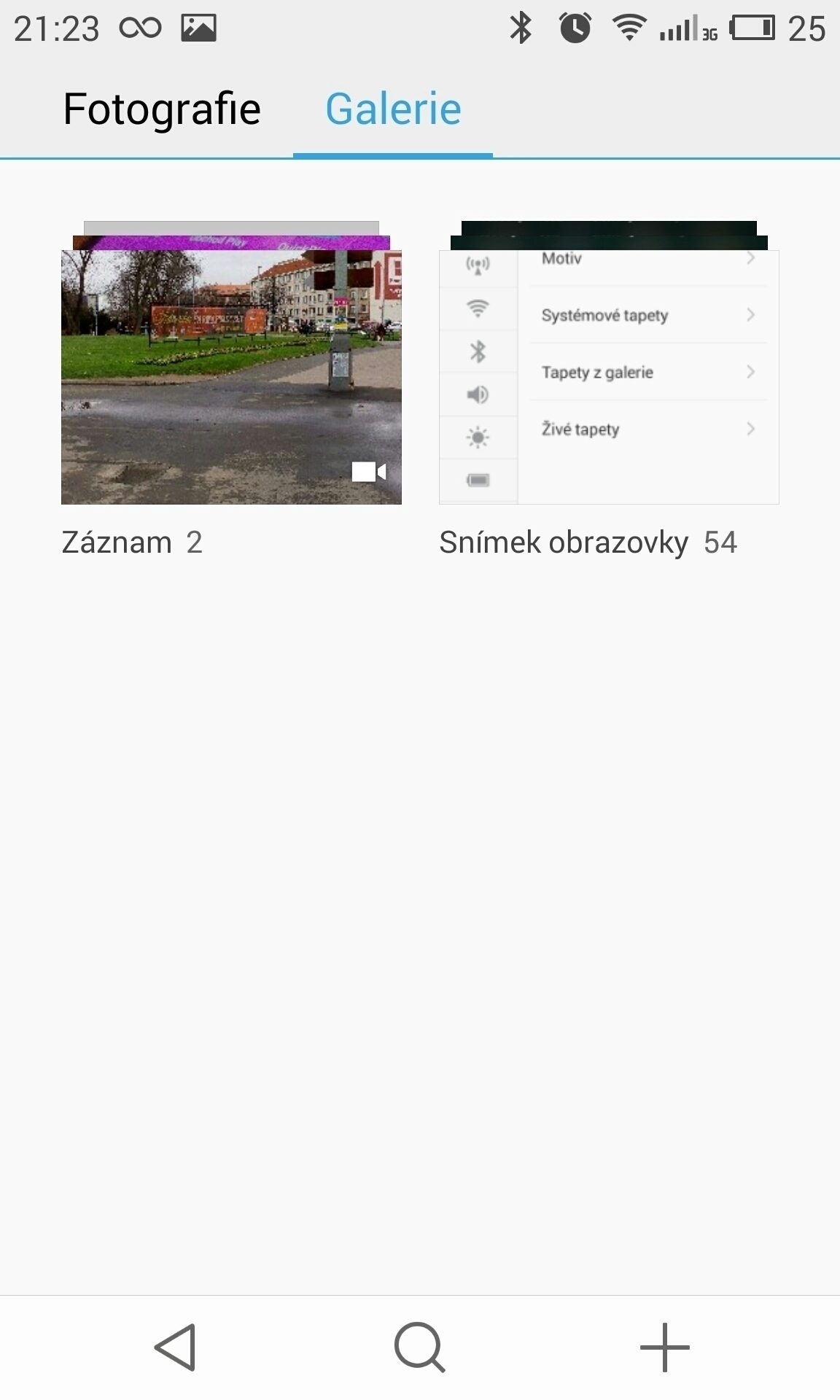The height and width of the screenshot is (1400, 840).
Task: Go back using the bottom back arrow
Action: (x=176, y=1347)
